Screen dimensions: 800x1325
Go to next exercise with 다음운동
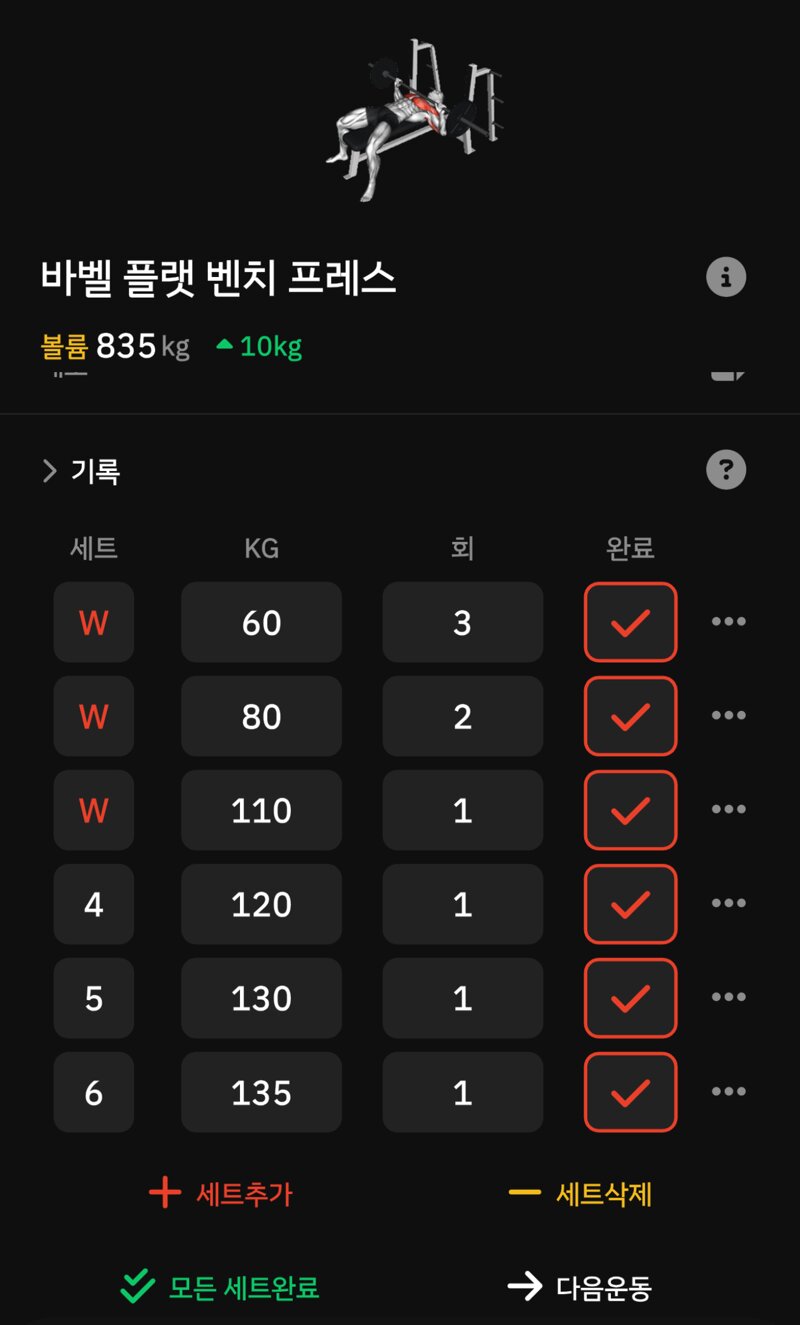[580, 1287]
